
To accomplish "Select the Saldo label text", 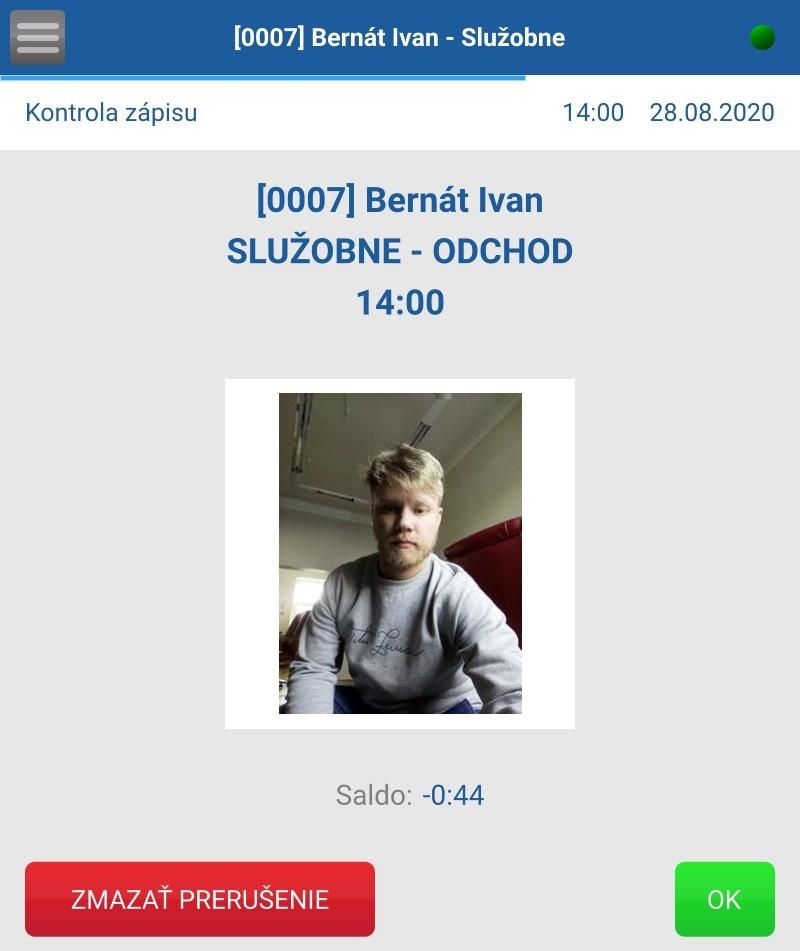I will coord(372,795).
